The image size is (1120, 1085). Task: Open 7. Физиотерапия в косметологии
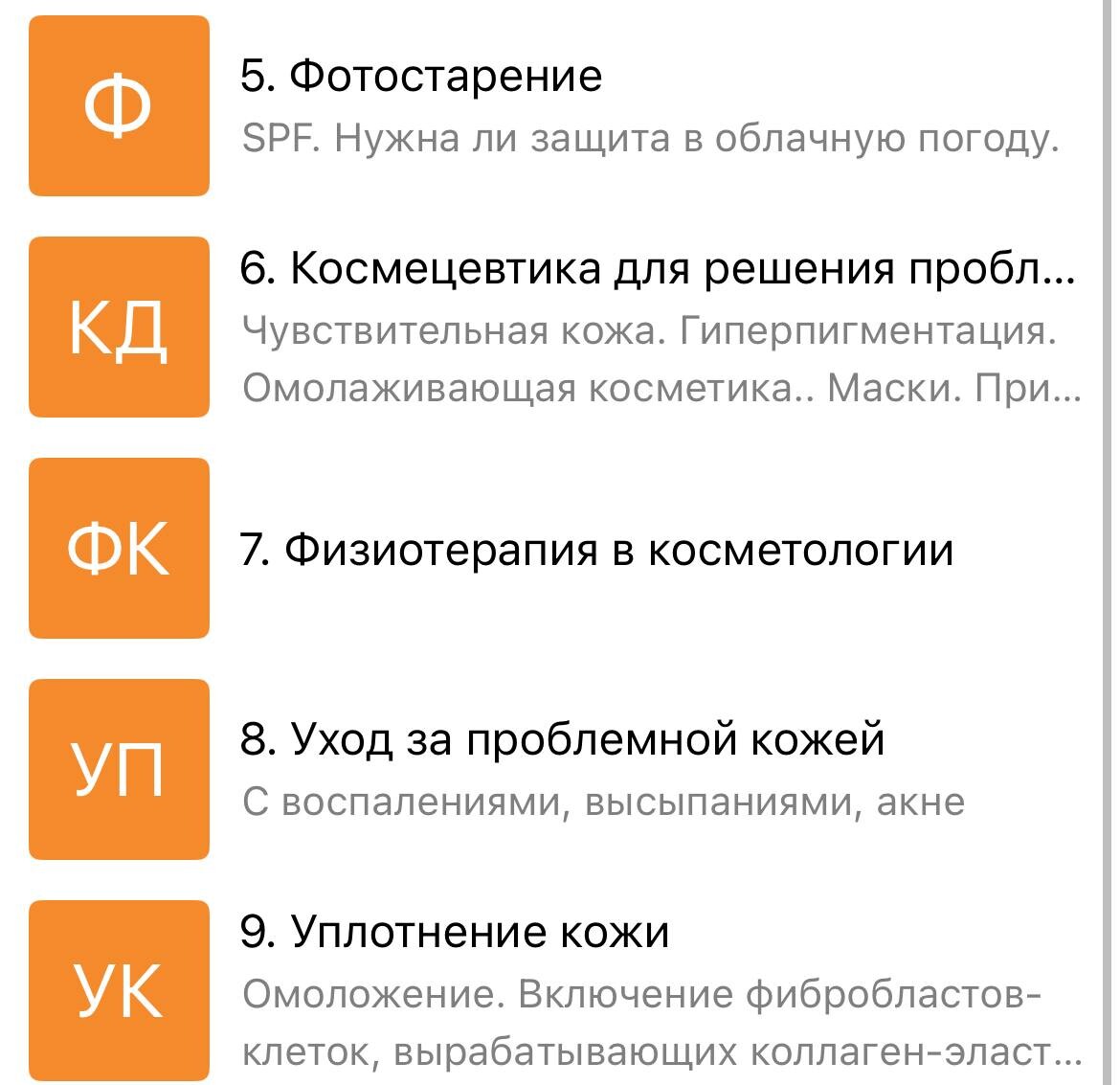point(595,551)
